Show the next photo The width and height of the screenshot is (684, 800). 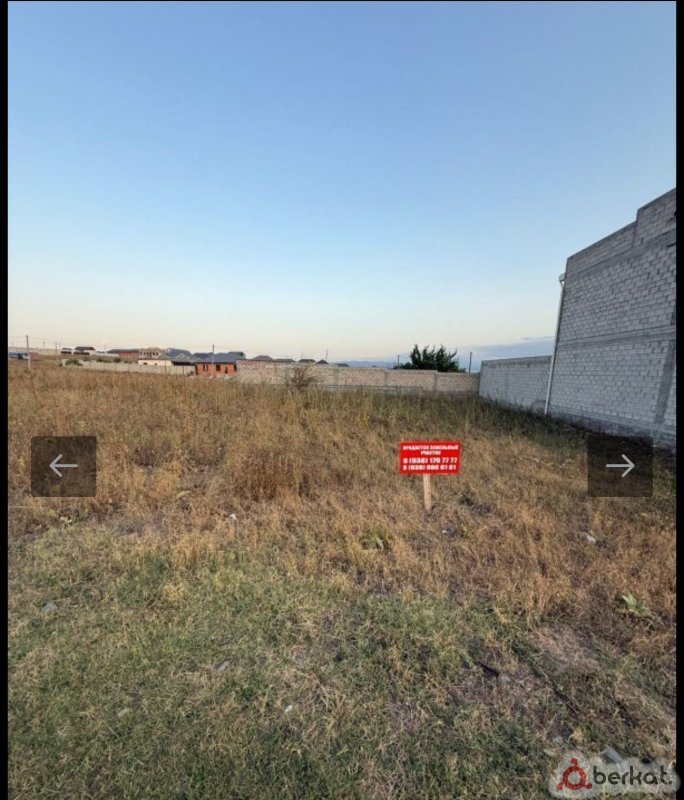click(x=620, y=466)
